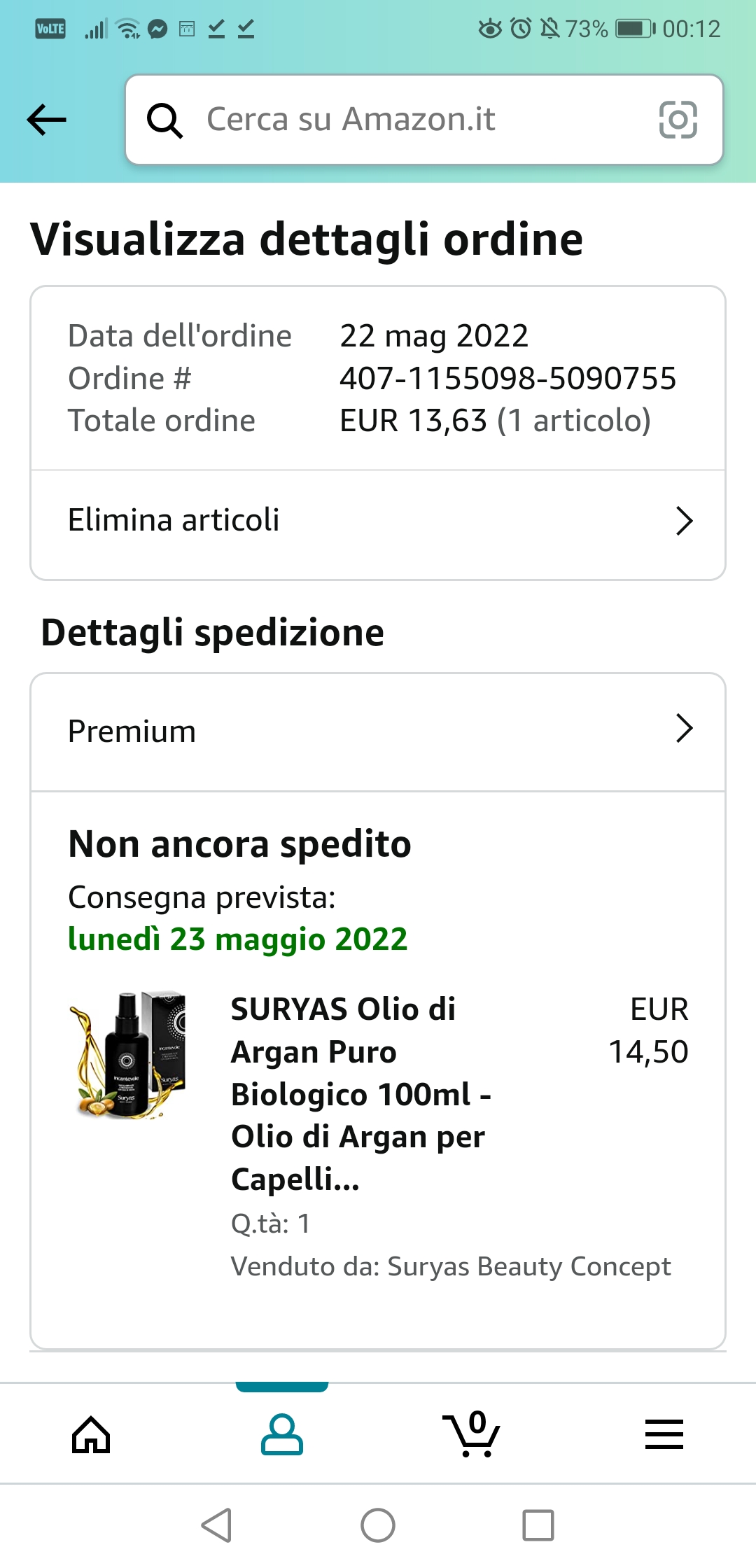
Task: Tap the system back button
Action: 217,1525
